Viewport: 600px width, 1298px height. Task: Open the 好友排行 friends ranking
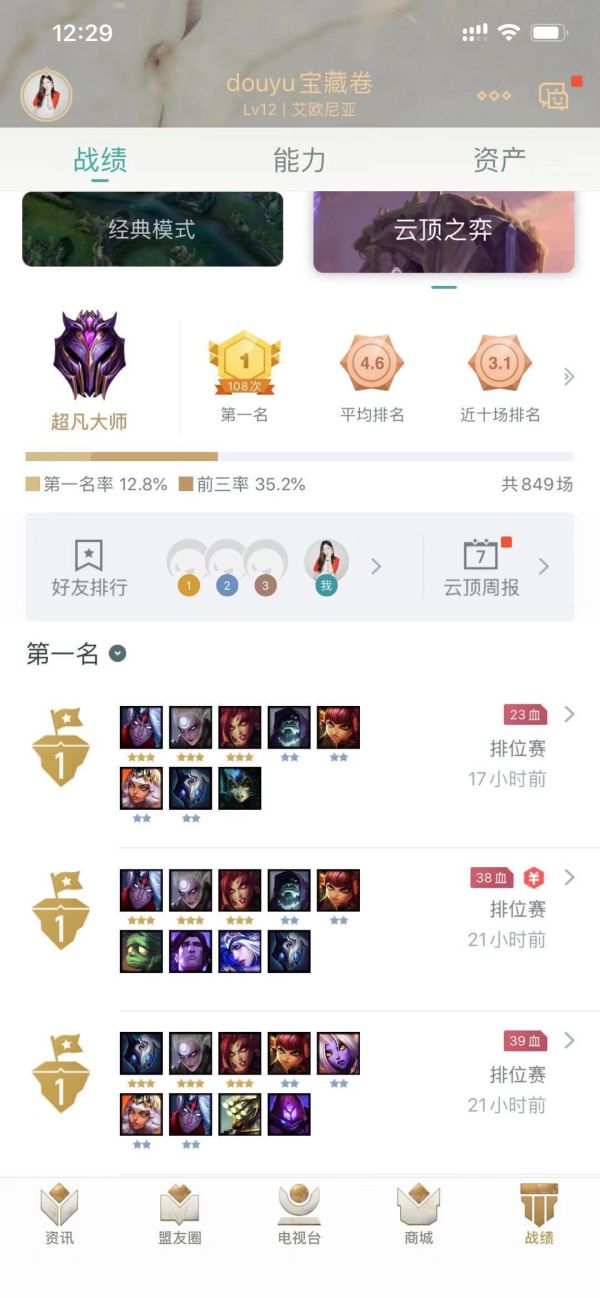(x=90, y=567)
